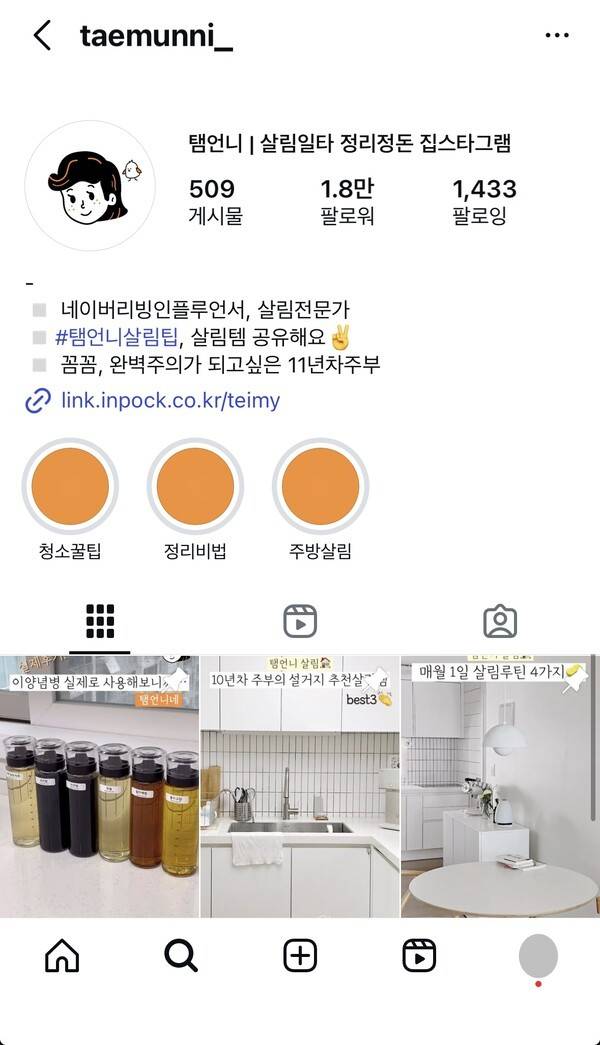Open the 팔로워 followers list

(347, 201)
